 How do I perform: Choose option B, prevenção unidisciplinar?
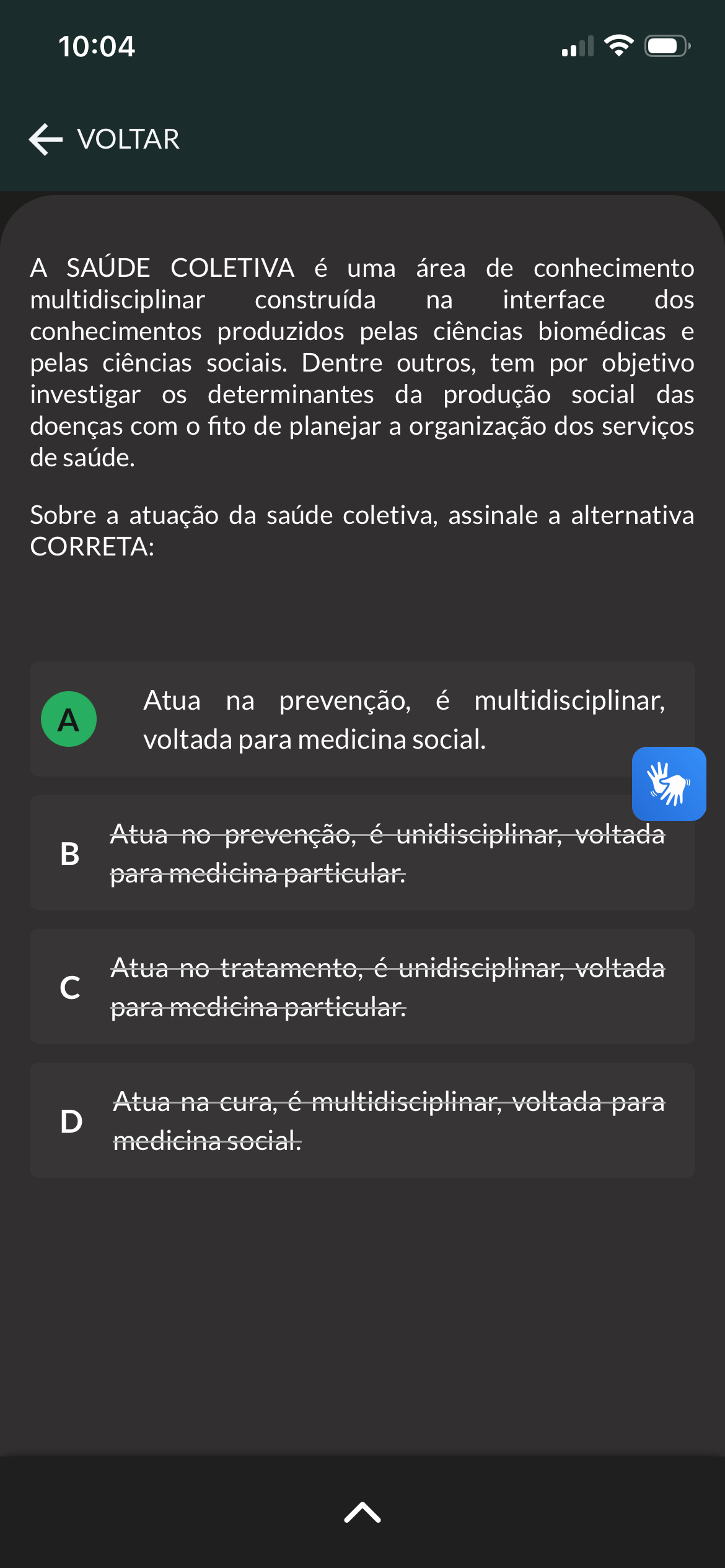coord(362,853)
